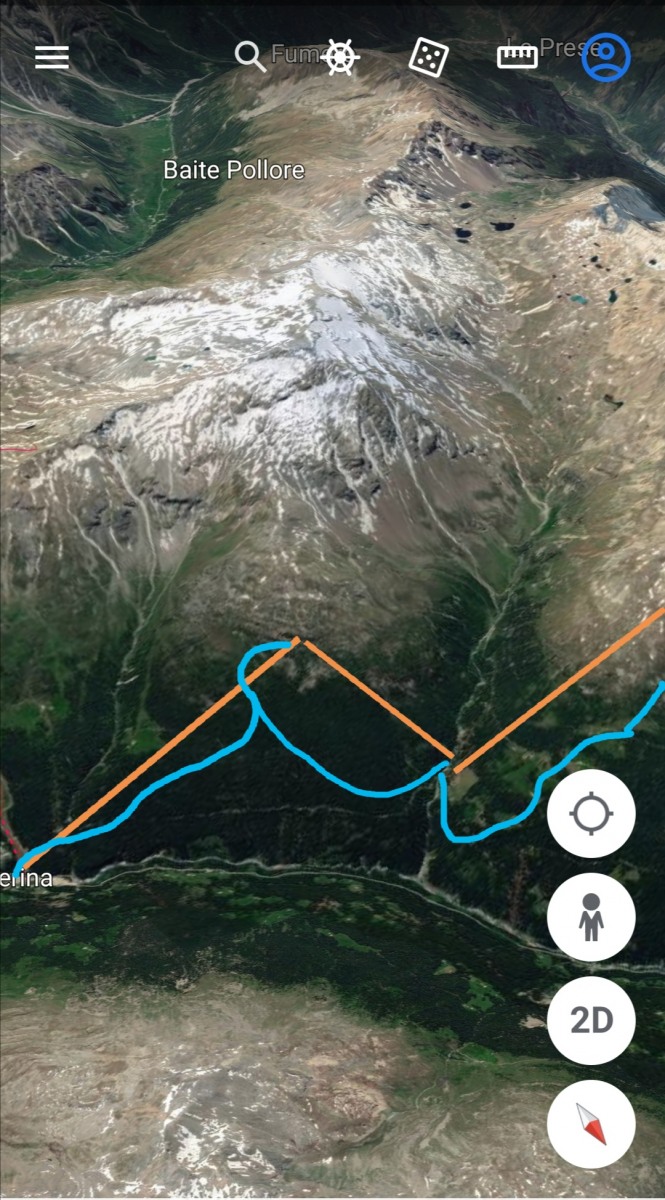Viewport: 665px width, 1200px height.
Task: Launch Voyager ship's wheel icon
Action: coord(341,57)
